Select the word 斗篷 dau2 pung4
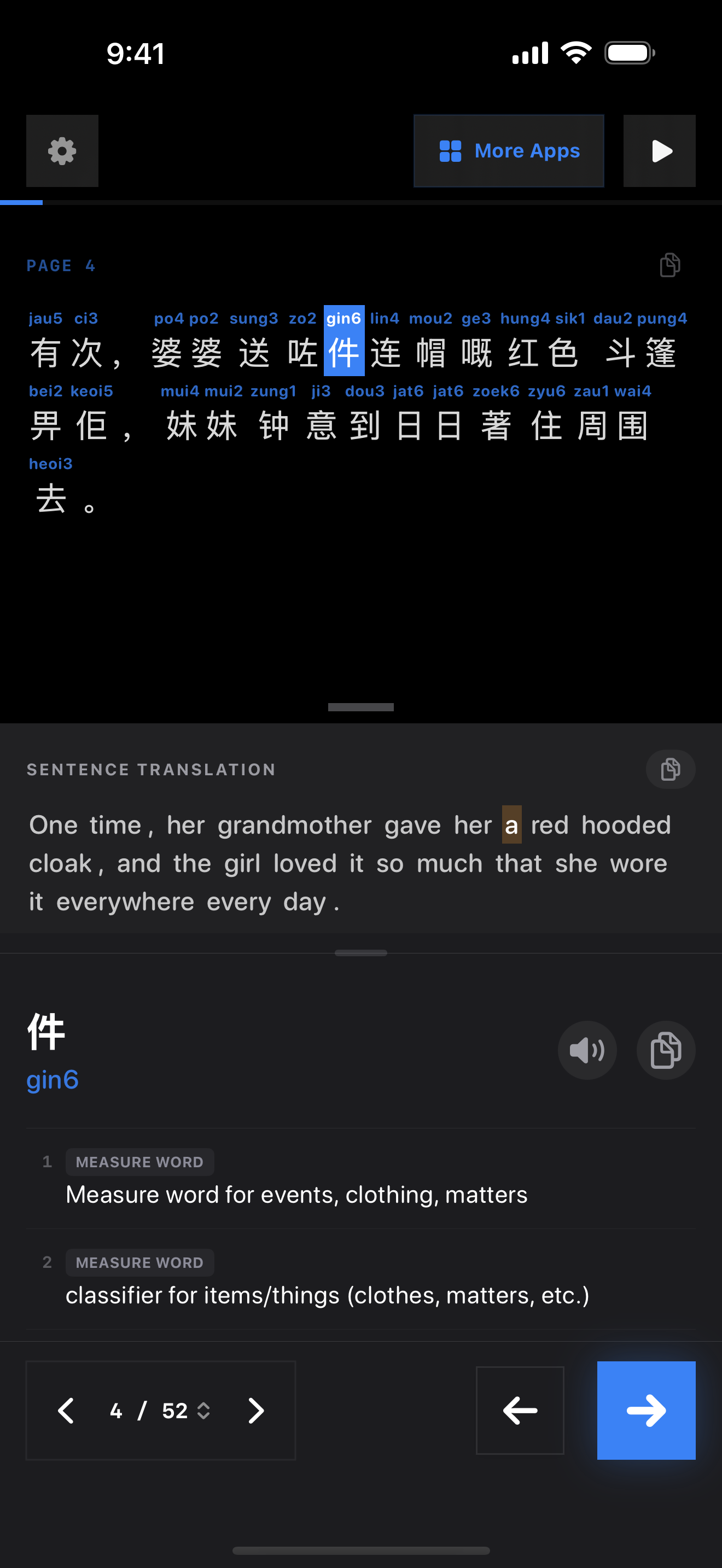Viewport: 722px width, 1568px height. (x=641, y=353)
